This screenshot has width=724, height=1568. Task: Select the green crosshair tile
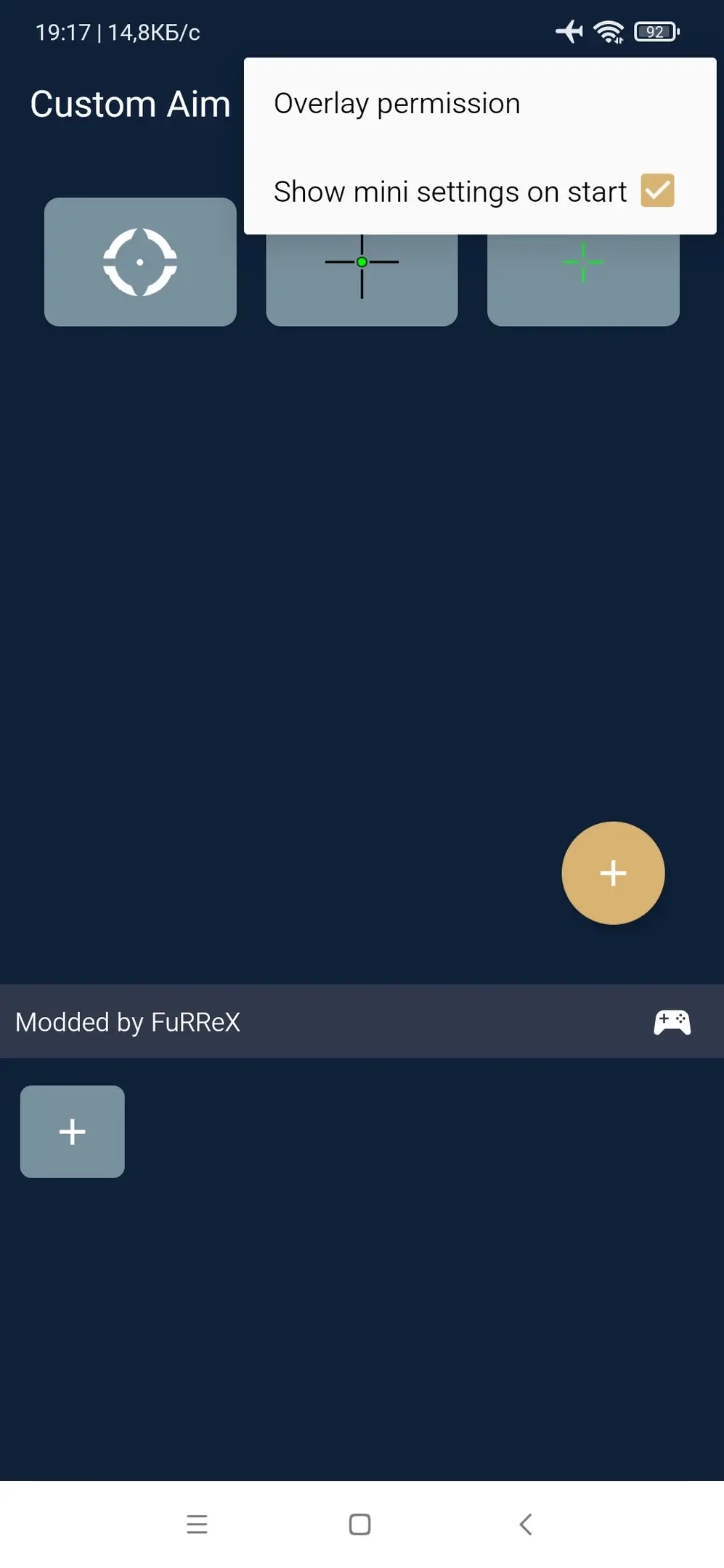pos(583,279)
